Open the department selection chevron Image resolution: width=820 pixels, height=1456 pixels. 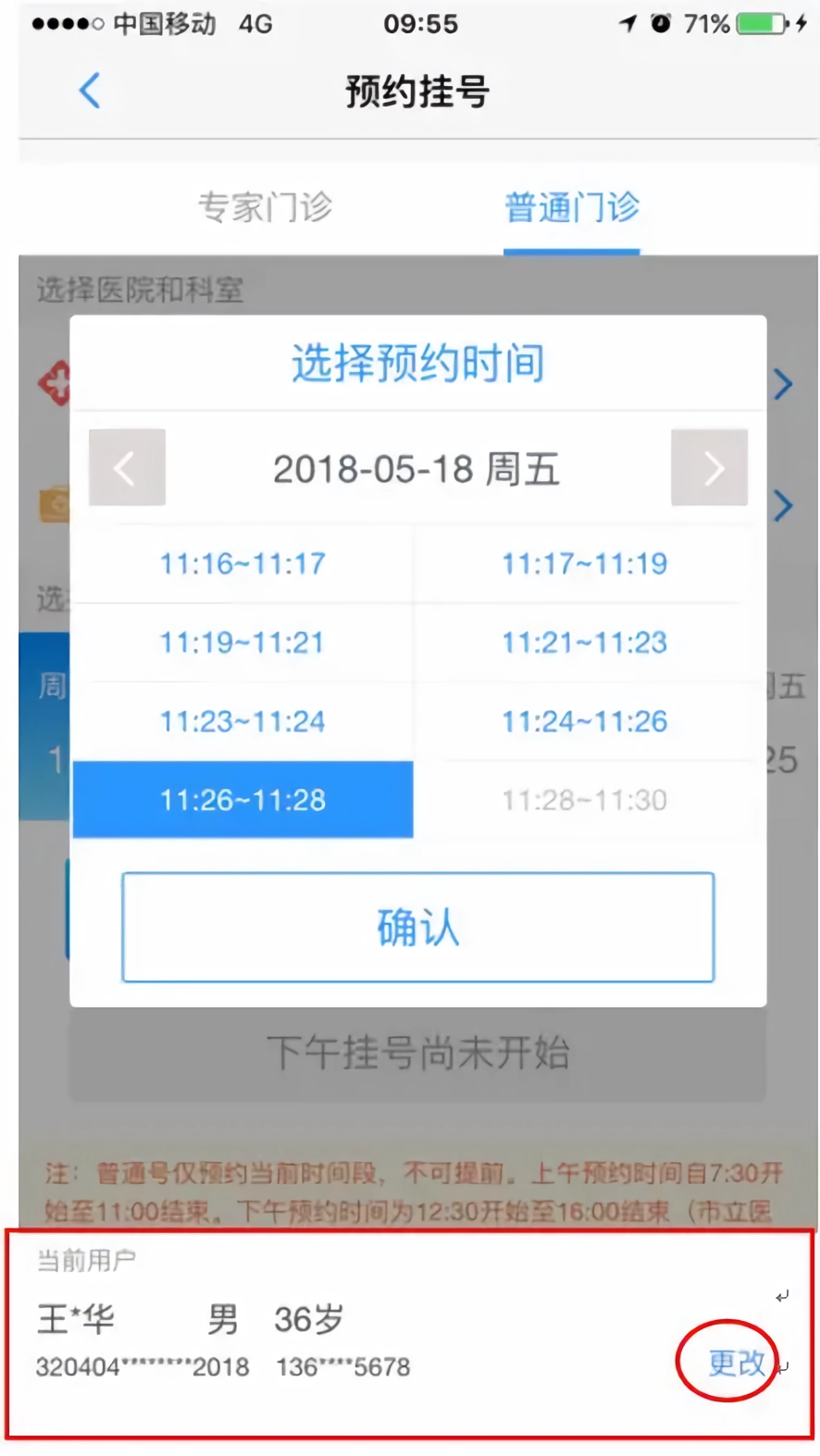(783, 505)
